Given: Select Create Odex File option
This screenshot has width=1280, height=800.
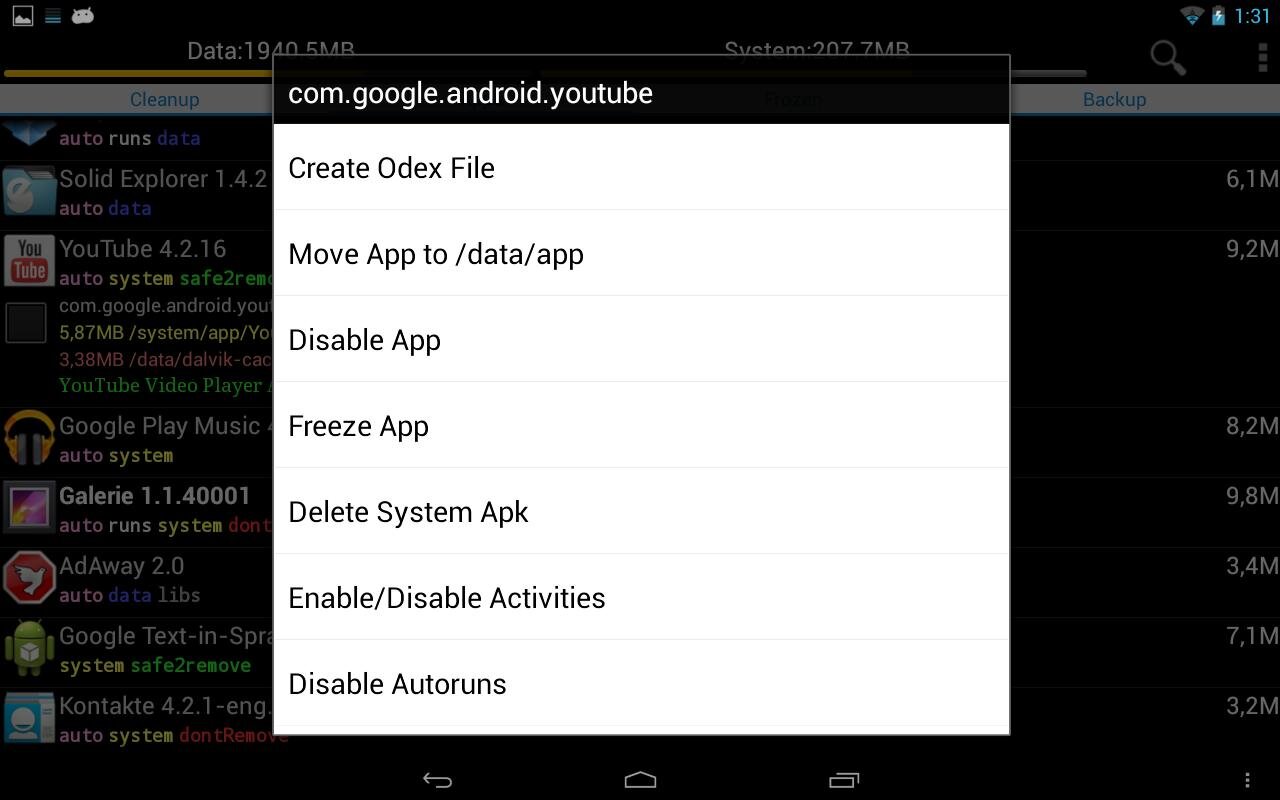Looking at the screenshot, I should point(640,168).
